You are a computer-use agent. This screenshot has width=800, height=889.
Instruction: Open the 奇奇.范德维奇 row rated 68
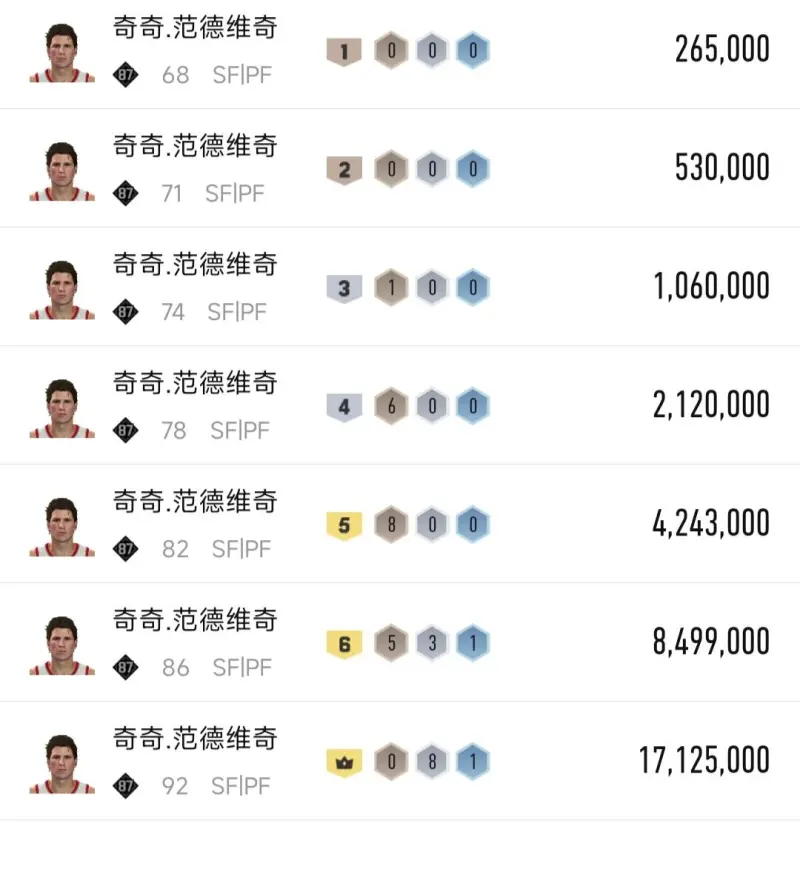[400, 52]
